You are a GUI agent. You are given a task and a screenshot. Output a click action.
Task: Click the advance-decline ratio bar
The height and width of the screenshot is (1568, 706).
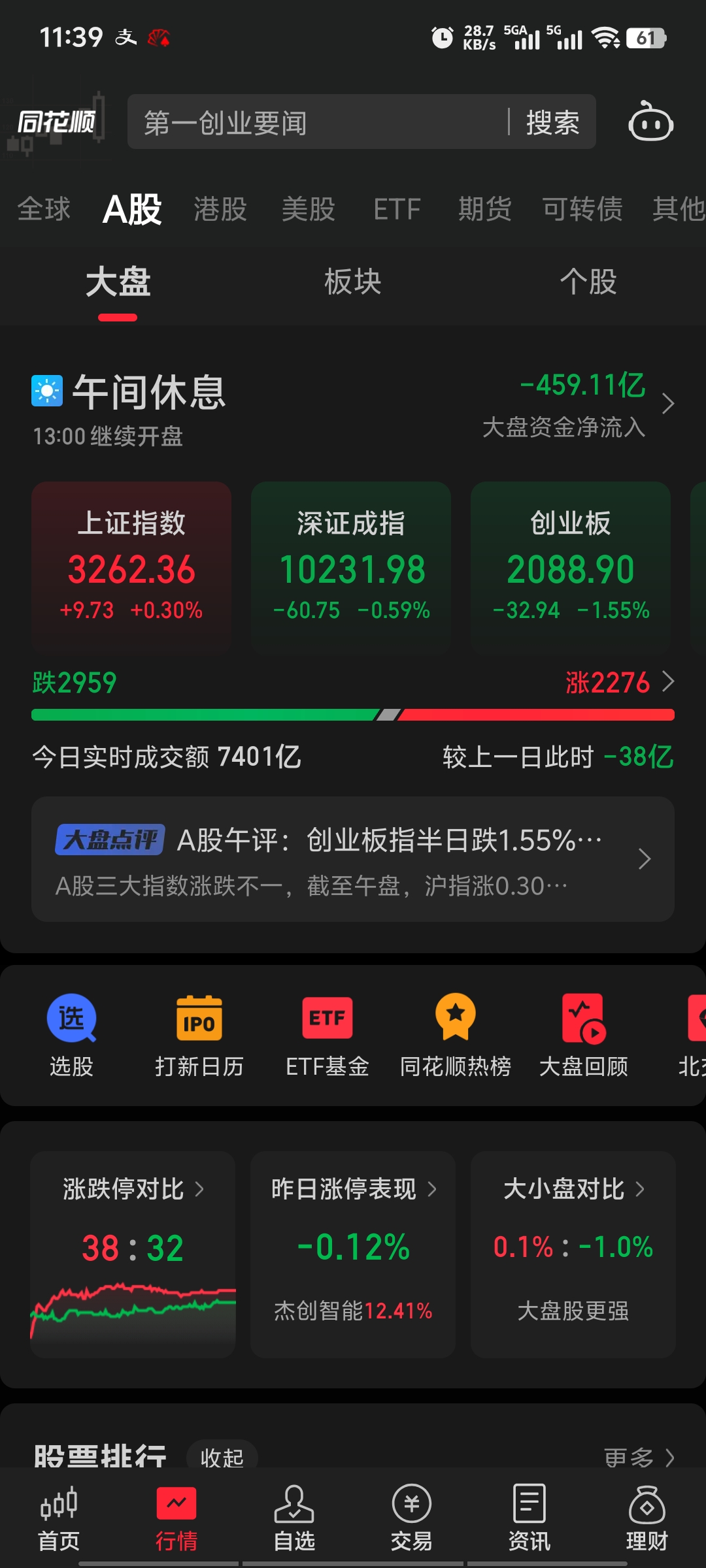tap(353, 714)
